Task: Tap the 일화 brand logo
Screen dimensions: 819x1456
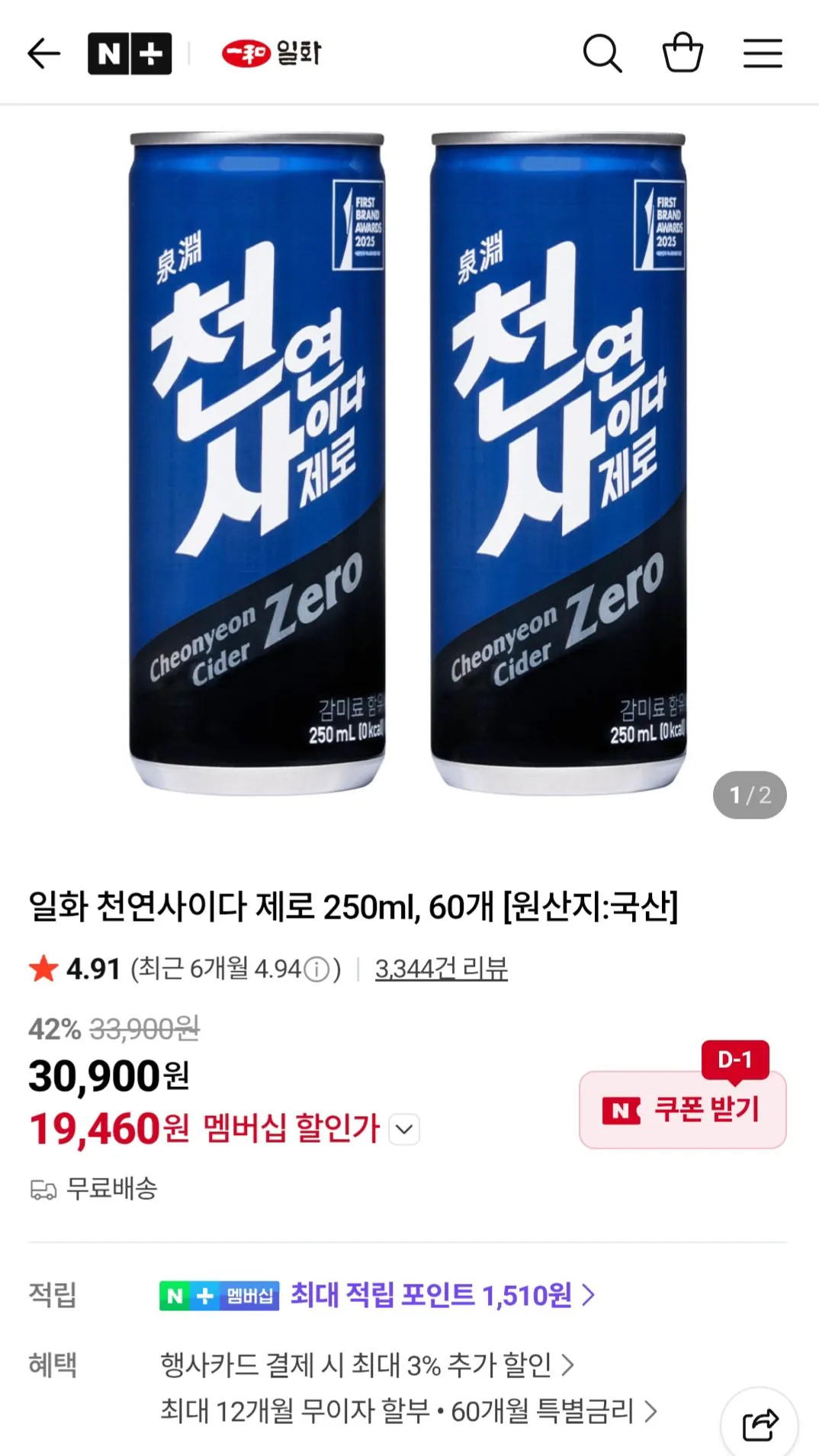Action: tap(271, 52)
